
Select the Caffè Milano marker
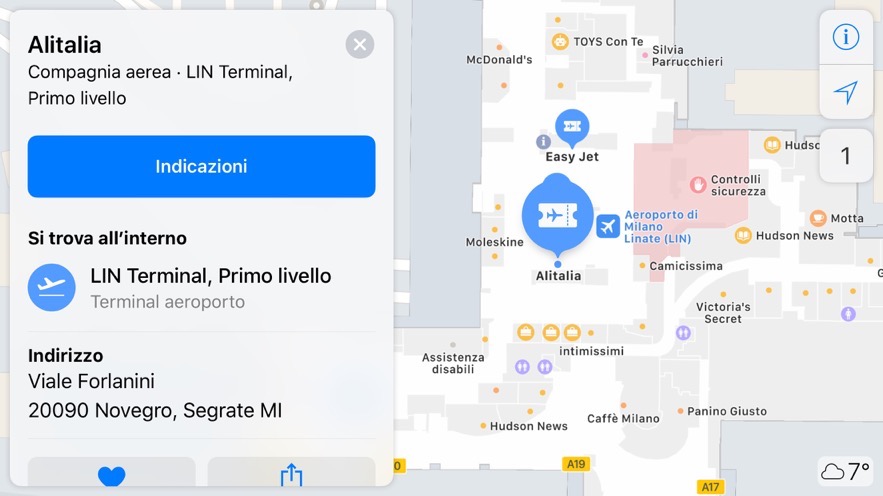pyautogui.click(x=580, y=419)
